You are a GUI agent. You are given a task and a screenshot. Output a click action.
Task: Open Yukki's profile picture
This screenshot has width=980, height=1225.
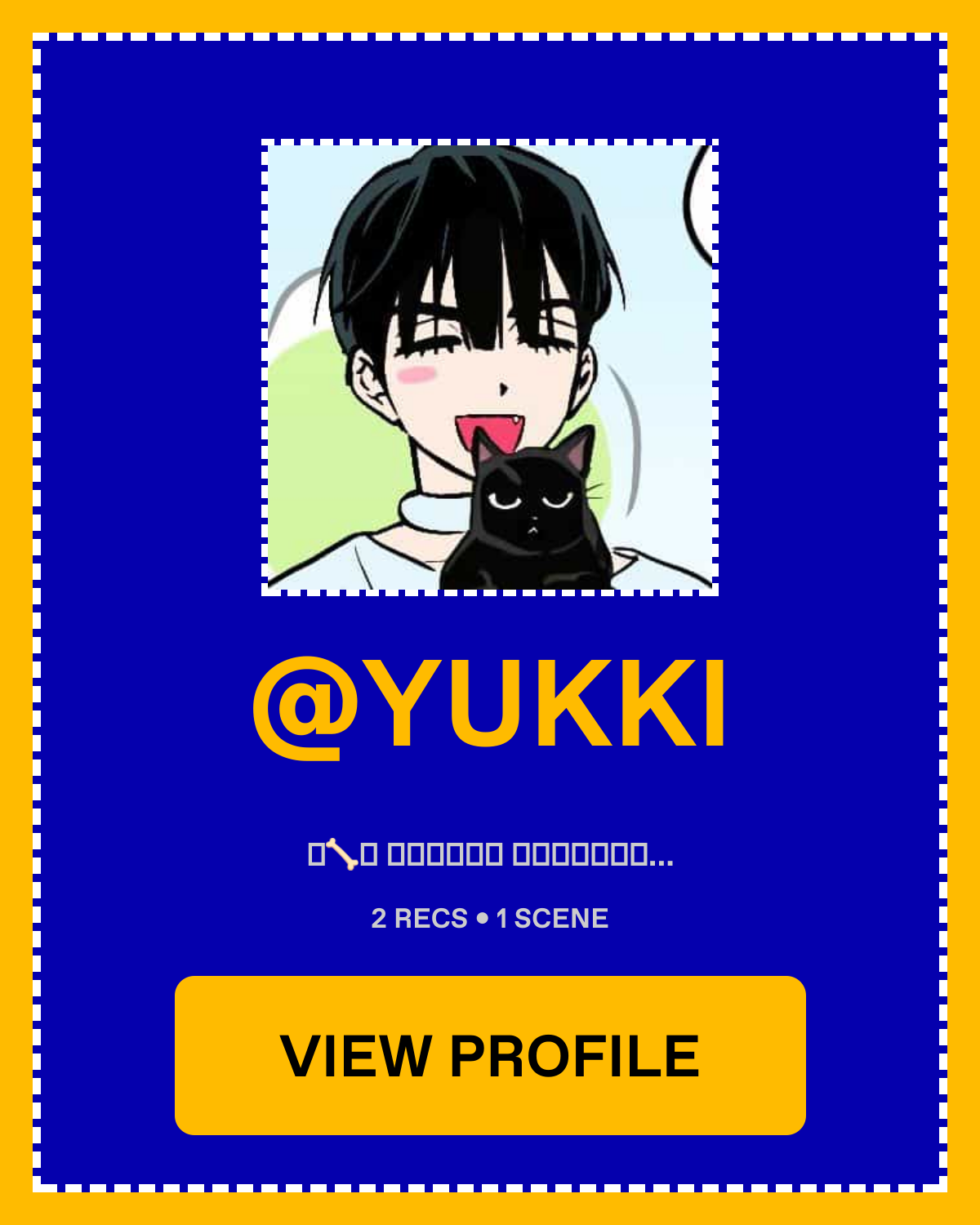pyautogui.click(x=490, y=367)
